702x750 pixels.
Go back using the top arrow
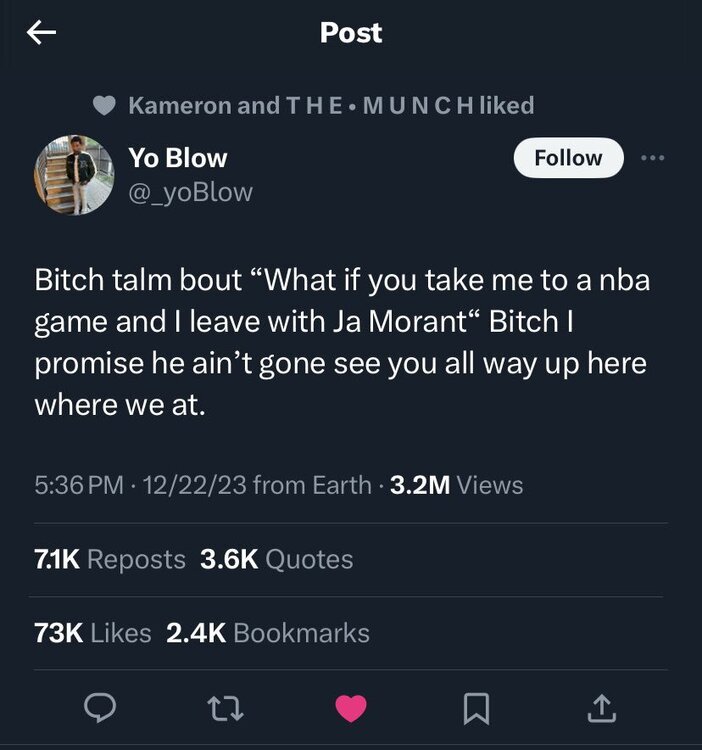coord(41,33)
